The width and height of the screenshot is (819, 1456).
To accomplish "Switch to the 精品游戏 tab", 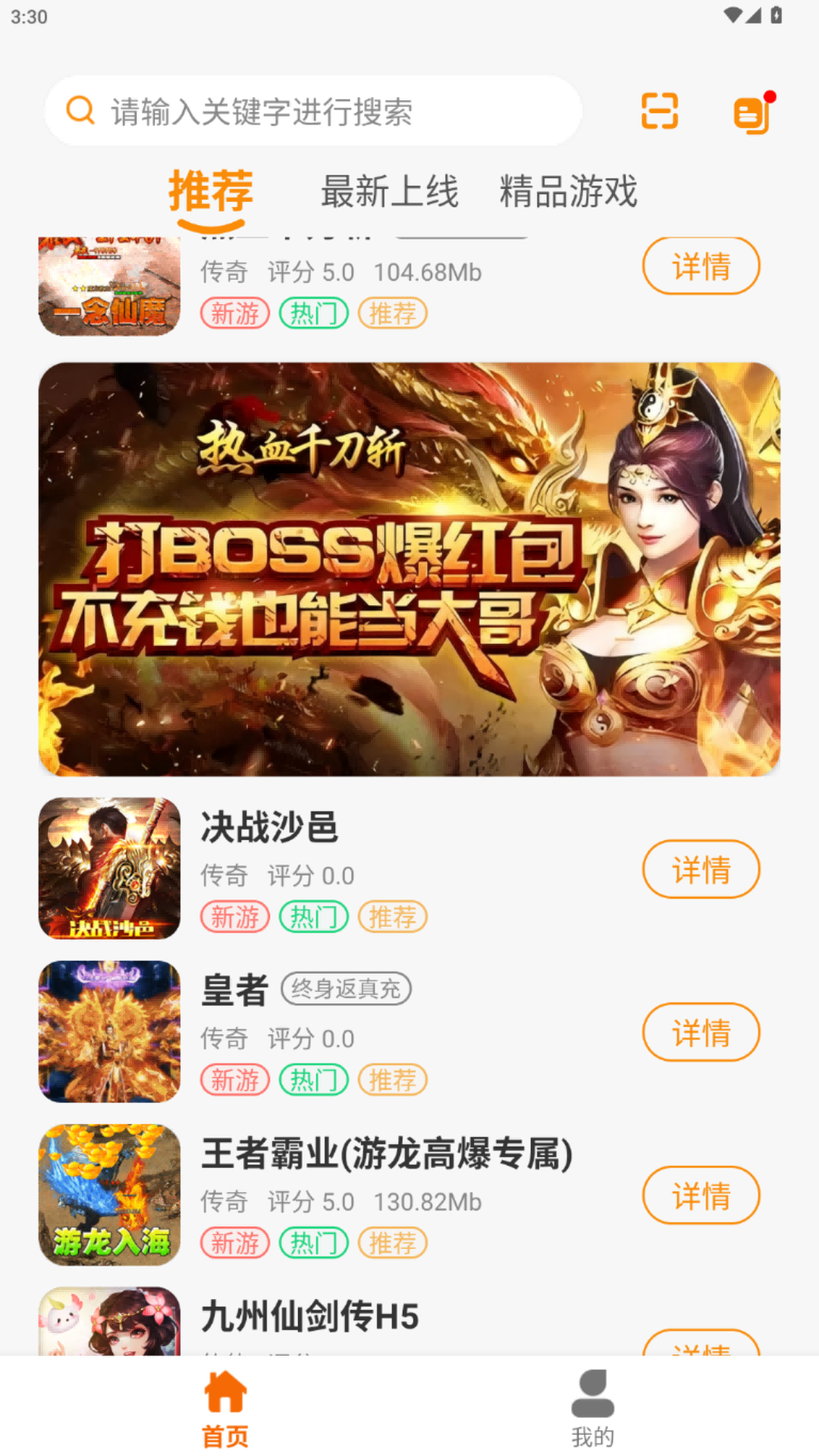I will point(567,192).
